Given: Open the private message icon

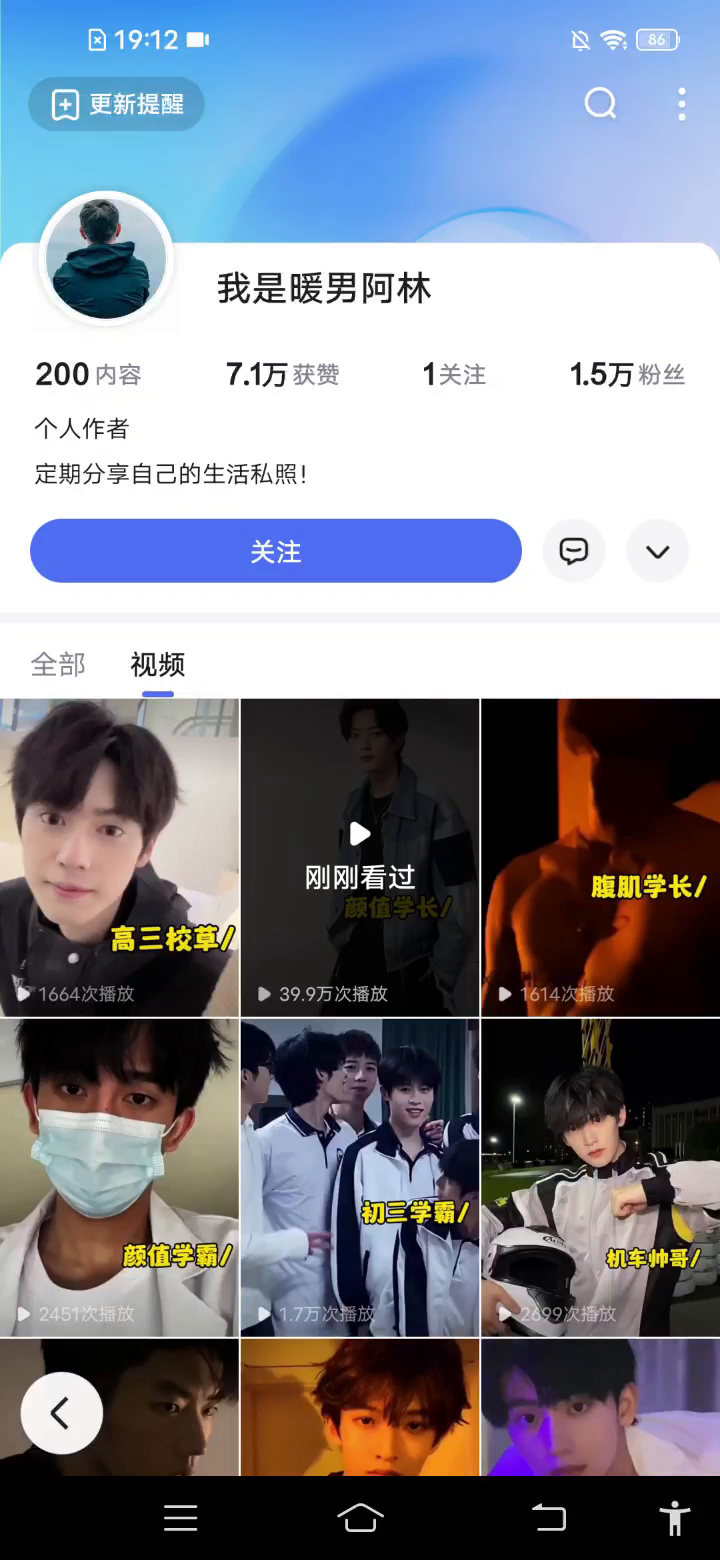Looking at the screenshot, I should click(573, 551).
